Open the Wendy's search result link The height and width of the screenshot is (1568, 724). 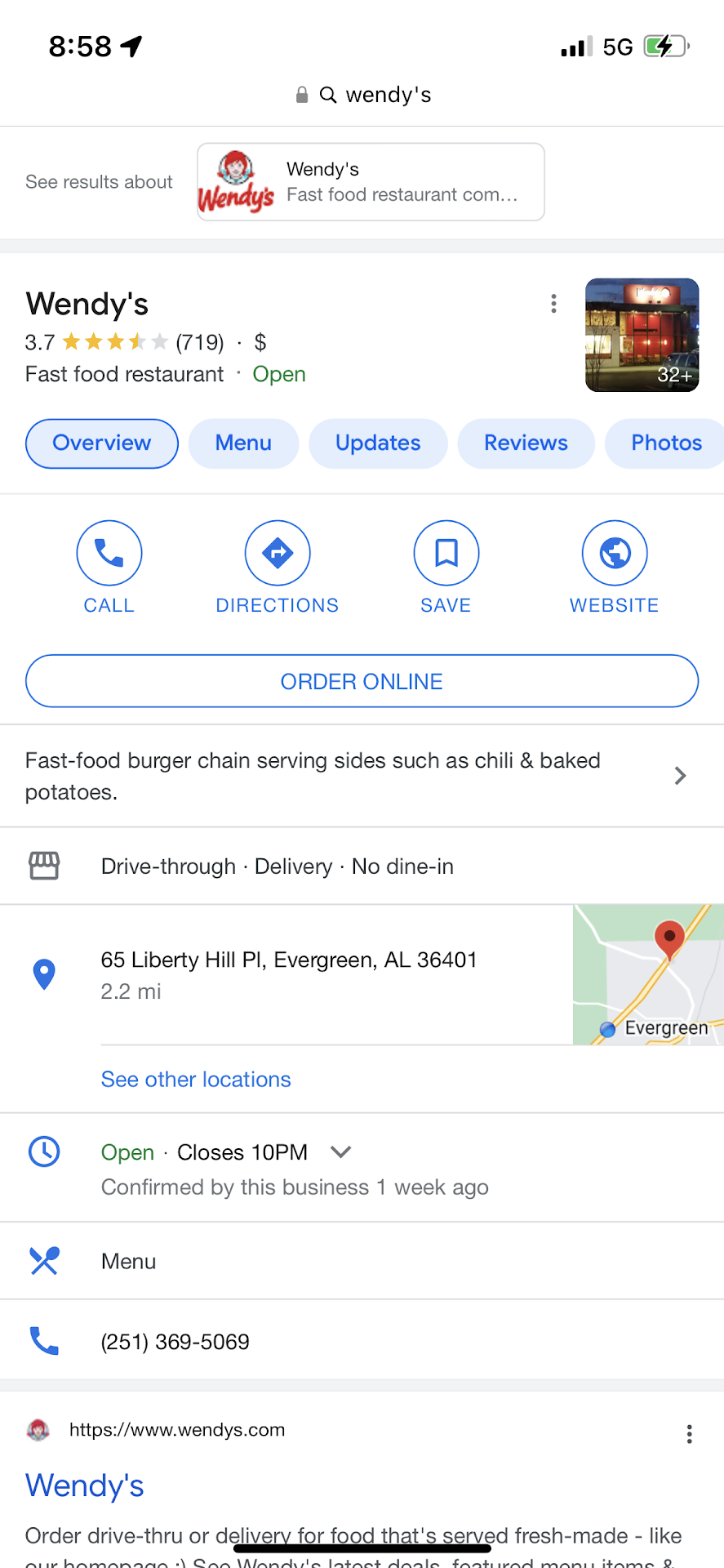click(x=85, y=1486)
